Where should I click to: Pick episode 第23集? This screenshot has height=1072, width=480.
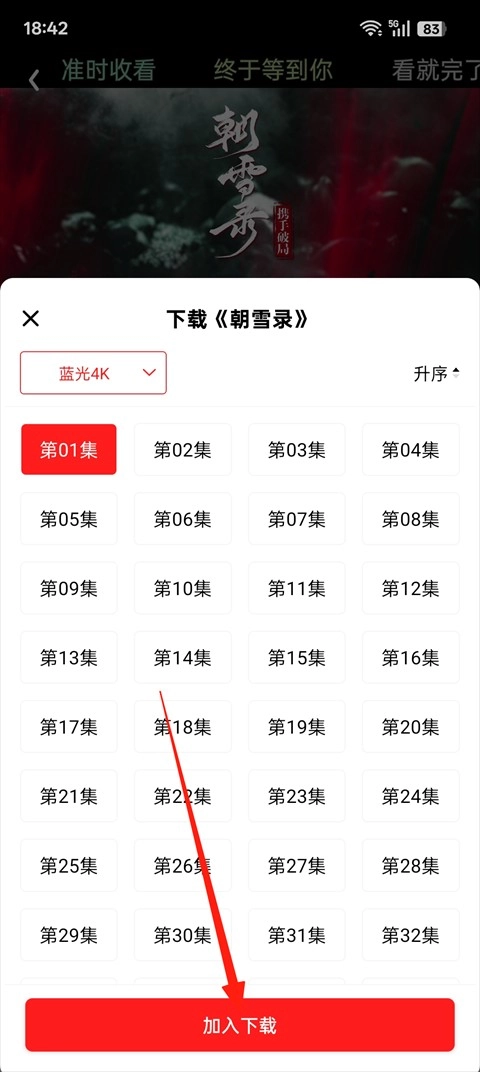coord(297,796)
